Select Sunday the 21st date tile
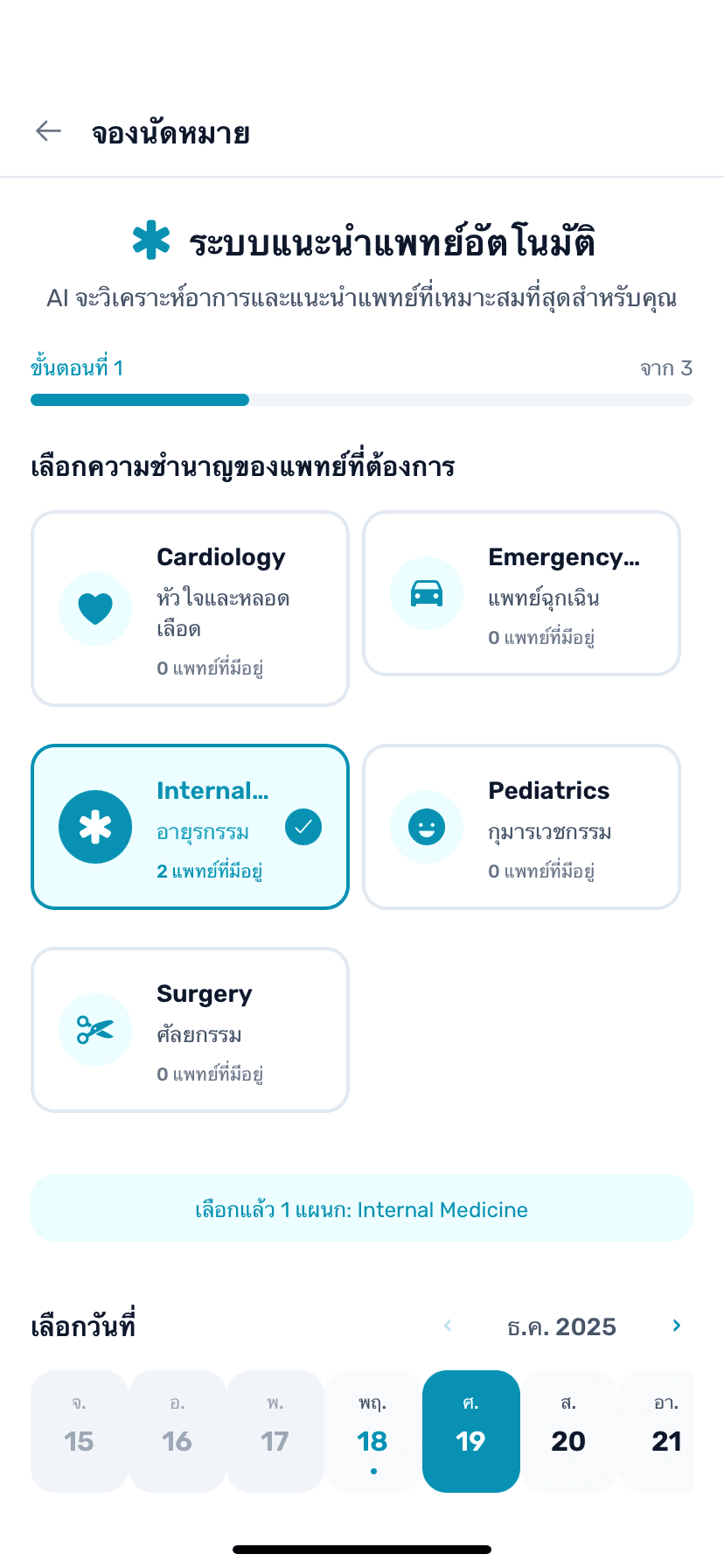The width and height of the screenshot is (724, 1568). tap(667, 1430)
